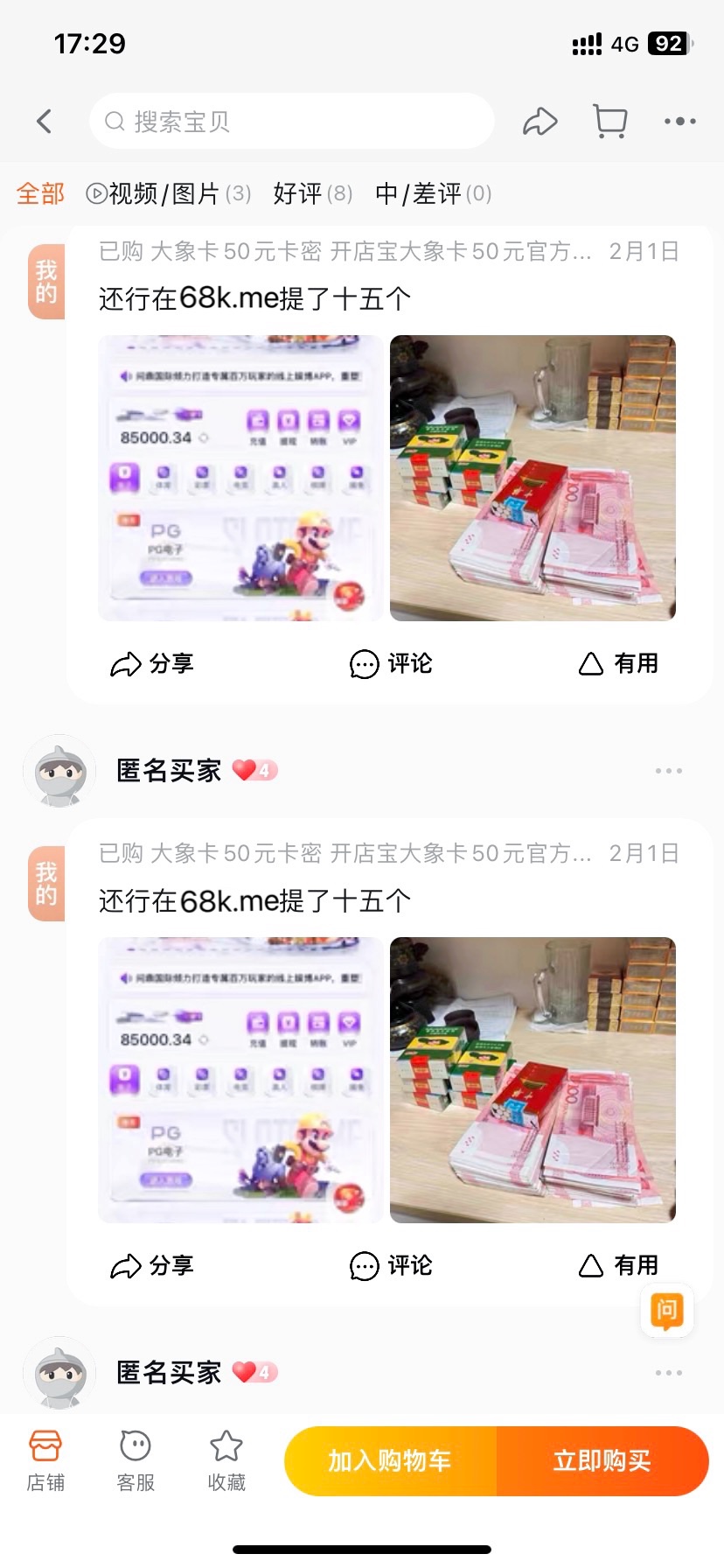Tap 加入购物车 to add to cart
The width and height of the screenshot is (724, 1568).
click(390, 1460)
